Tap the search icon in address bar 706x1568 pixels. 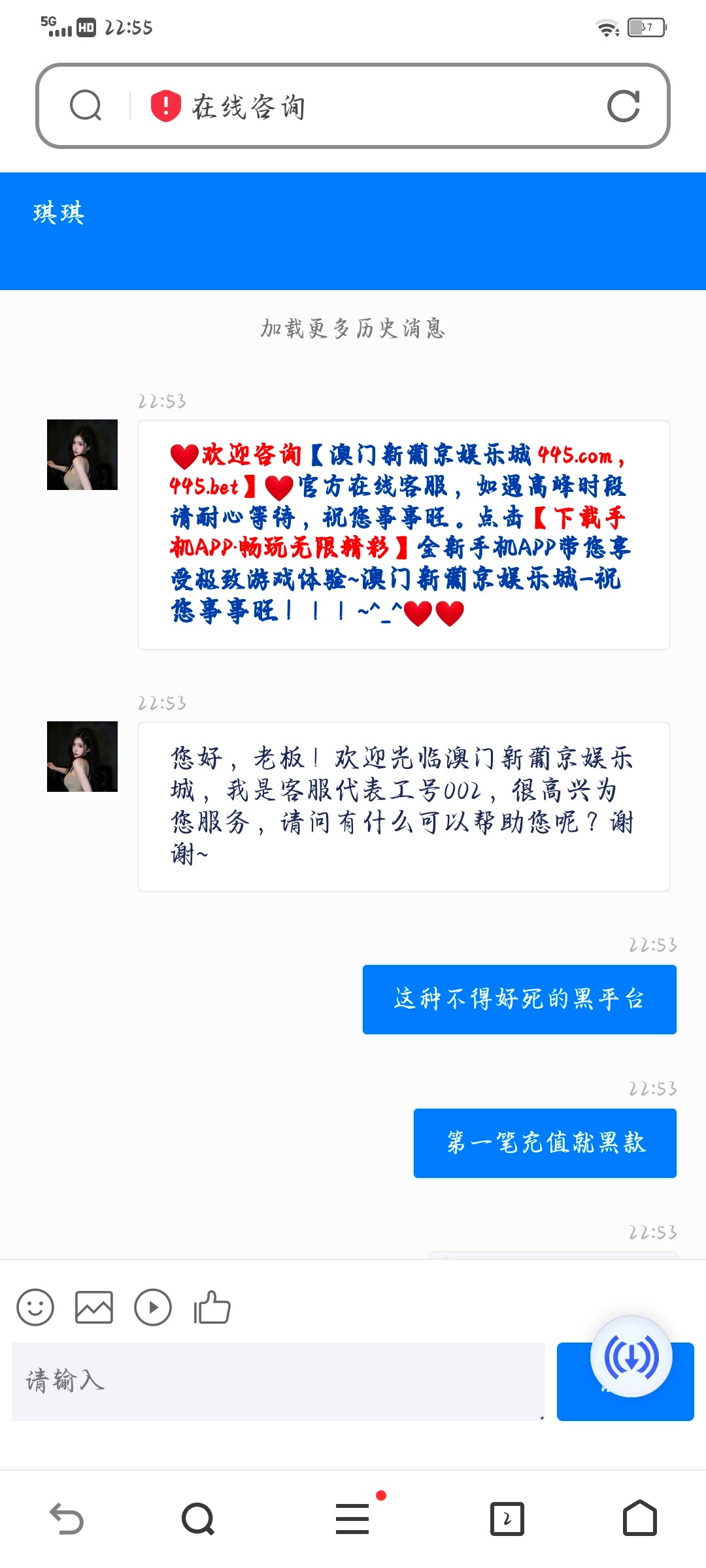click(x=86, y=106)
